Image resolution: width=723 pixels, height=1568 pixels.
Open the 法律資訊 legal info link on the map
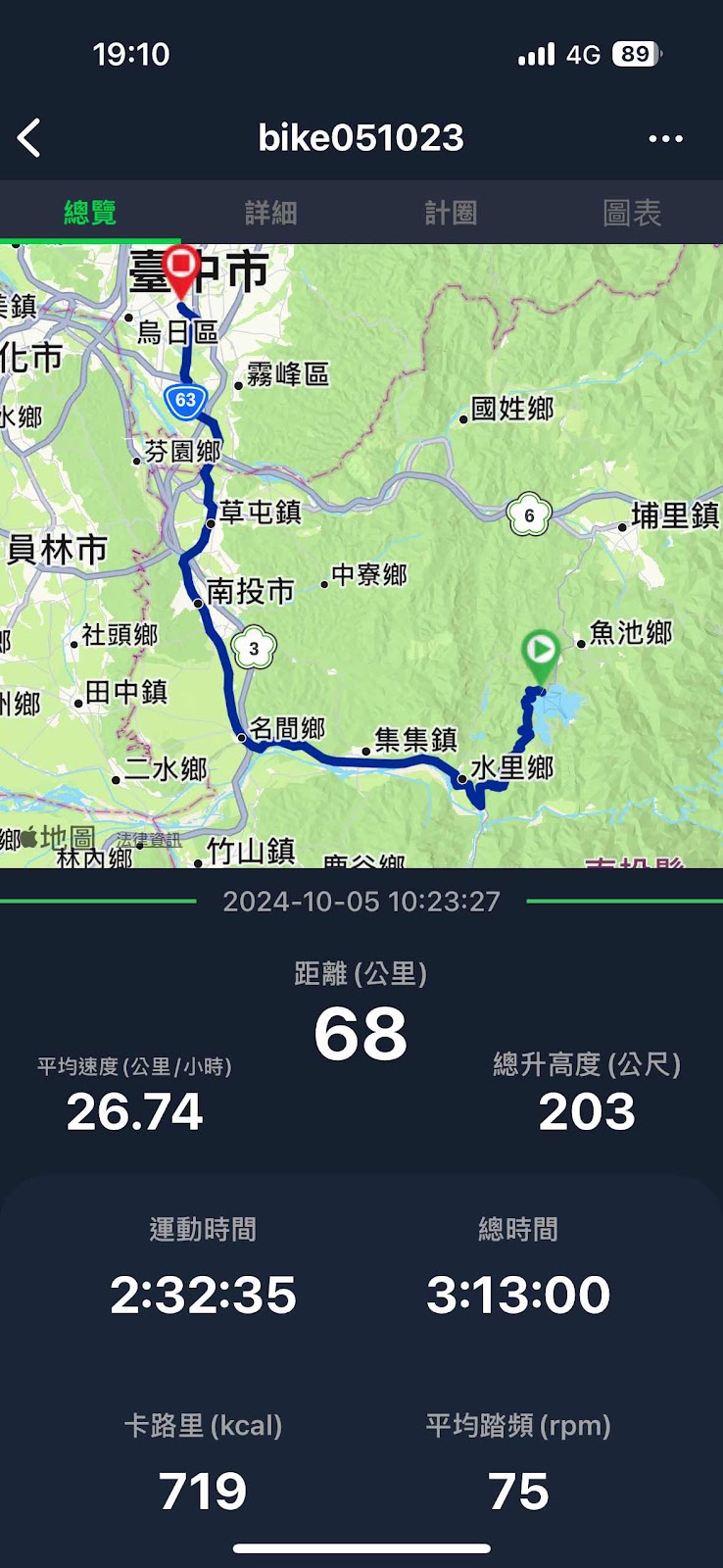(150, 840)
